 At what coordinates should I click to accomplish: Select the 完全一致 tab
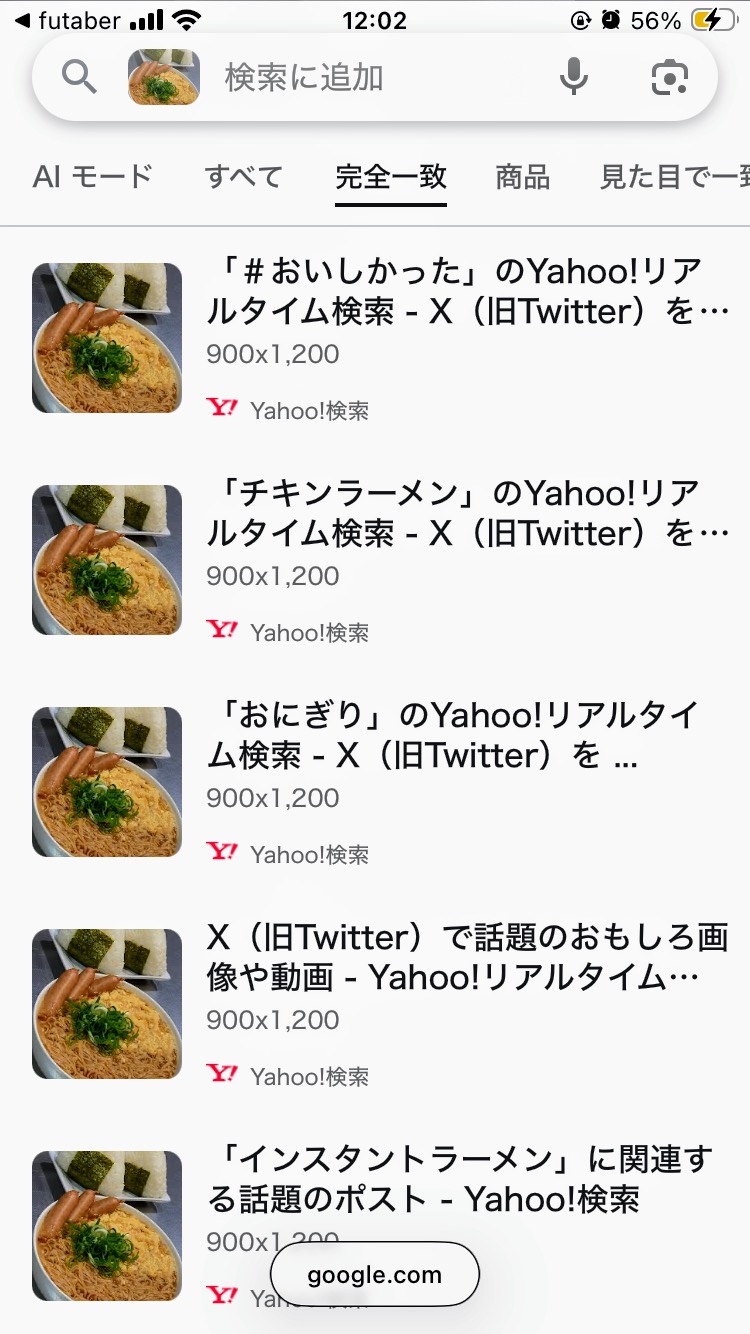(x=391, y=177)
